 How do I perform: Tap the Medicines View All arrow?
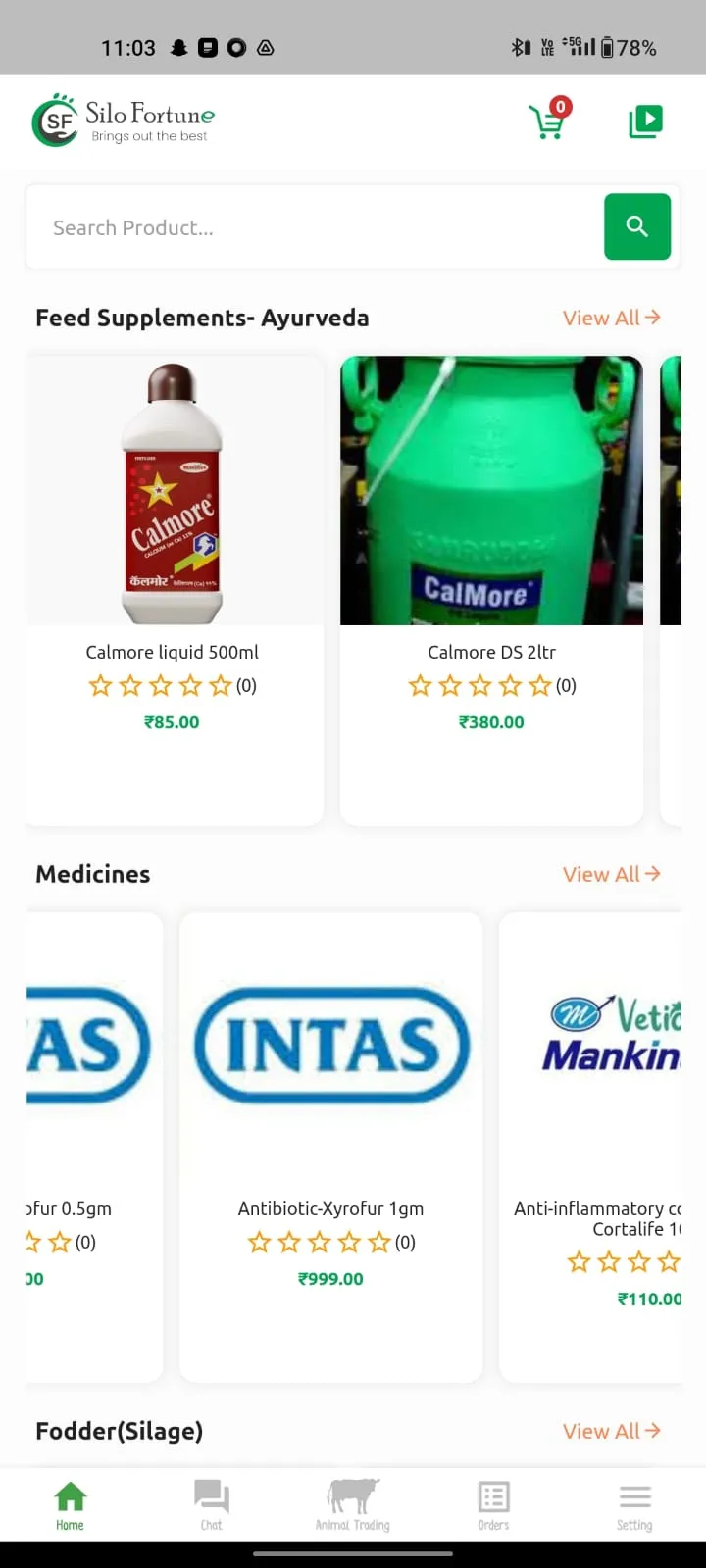[652, 874]
